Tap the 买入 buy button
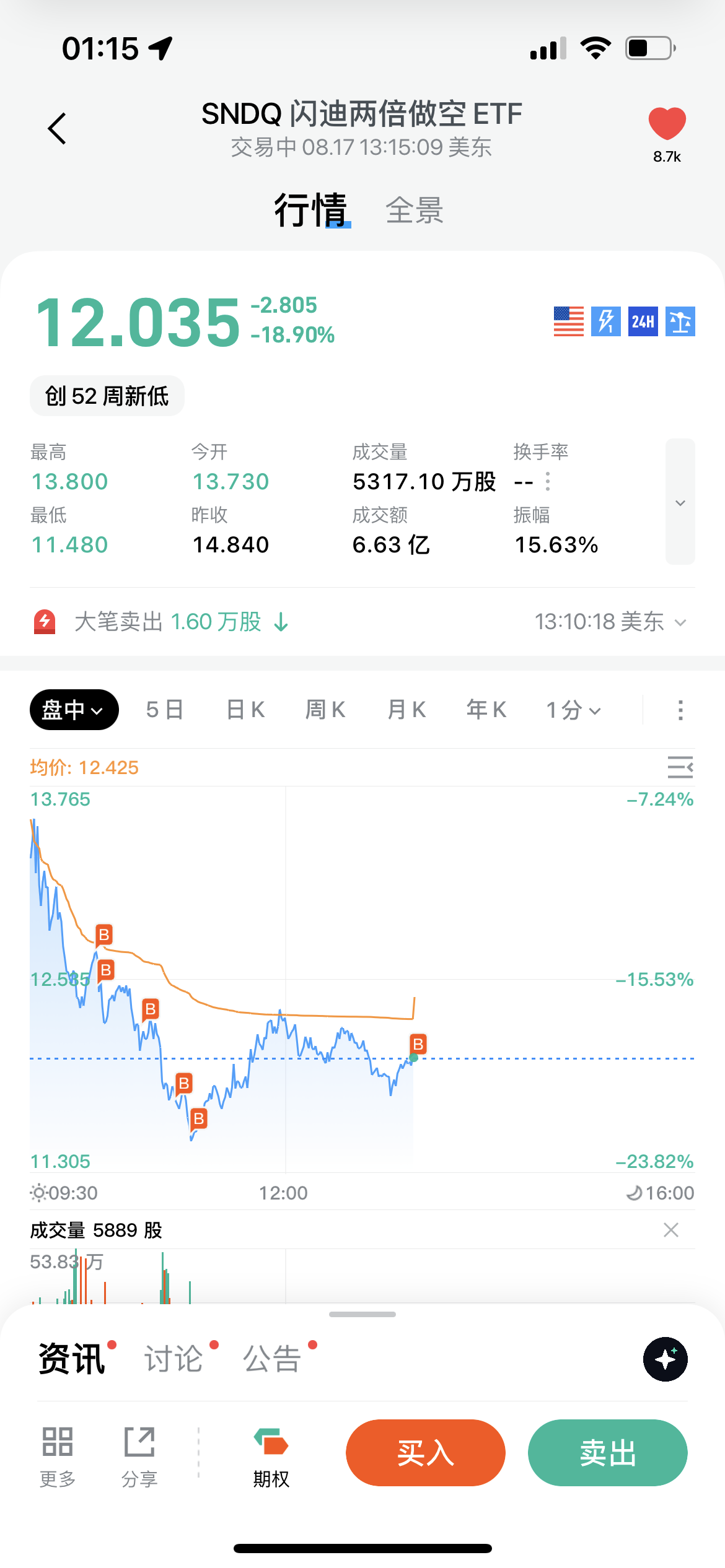The width and height of the screenshot is (725, 1568). pyautogui.click(x=426, y=1453)
